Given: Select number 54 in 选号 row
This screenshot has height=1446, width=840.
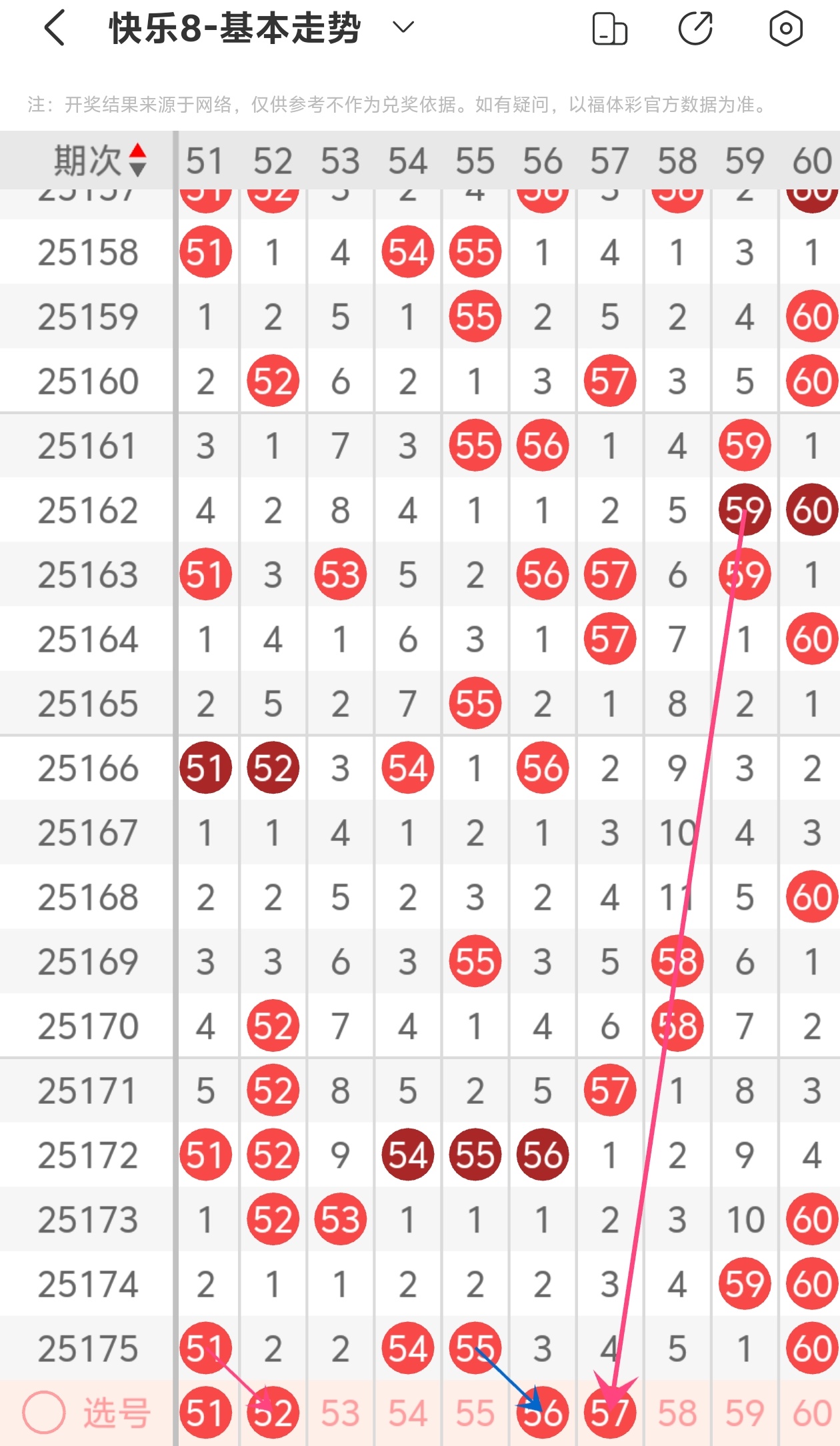Looking at the screenshot, I should tap(407, 1413).
